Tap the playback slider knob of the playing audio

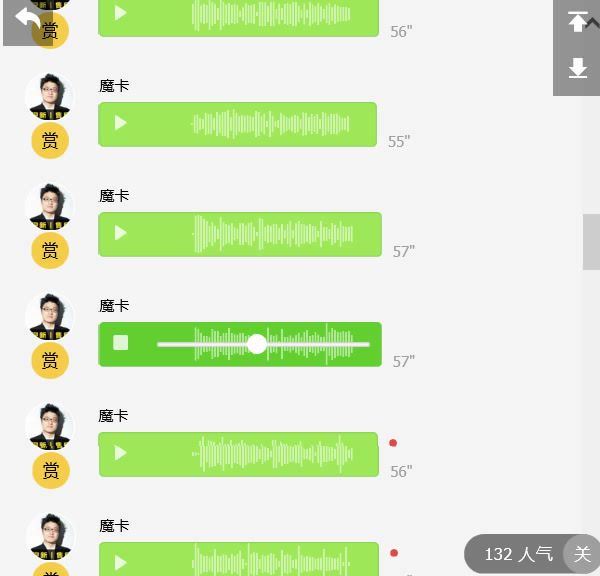pyautogui.click(x=257, y=344)
